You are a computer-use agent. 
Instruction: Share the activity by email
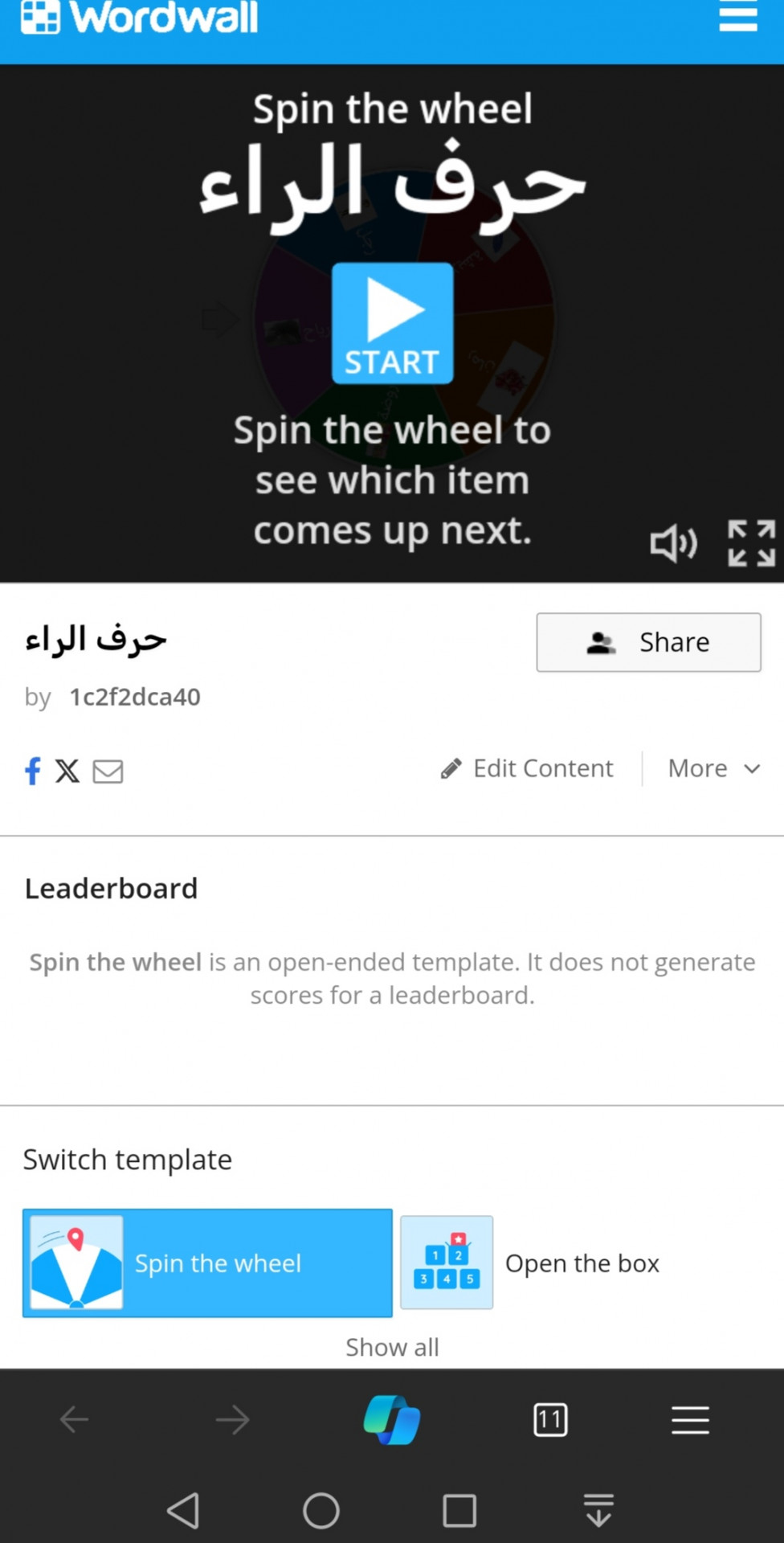click(108, 771)
